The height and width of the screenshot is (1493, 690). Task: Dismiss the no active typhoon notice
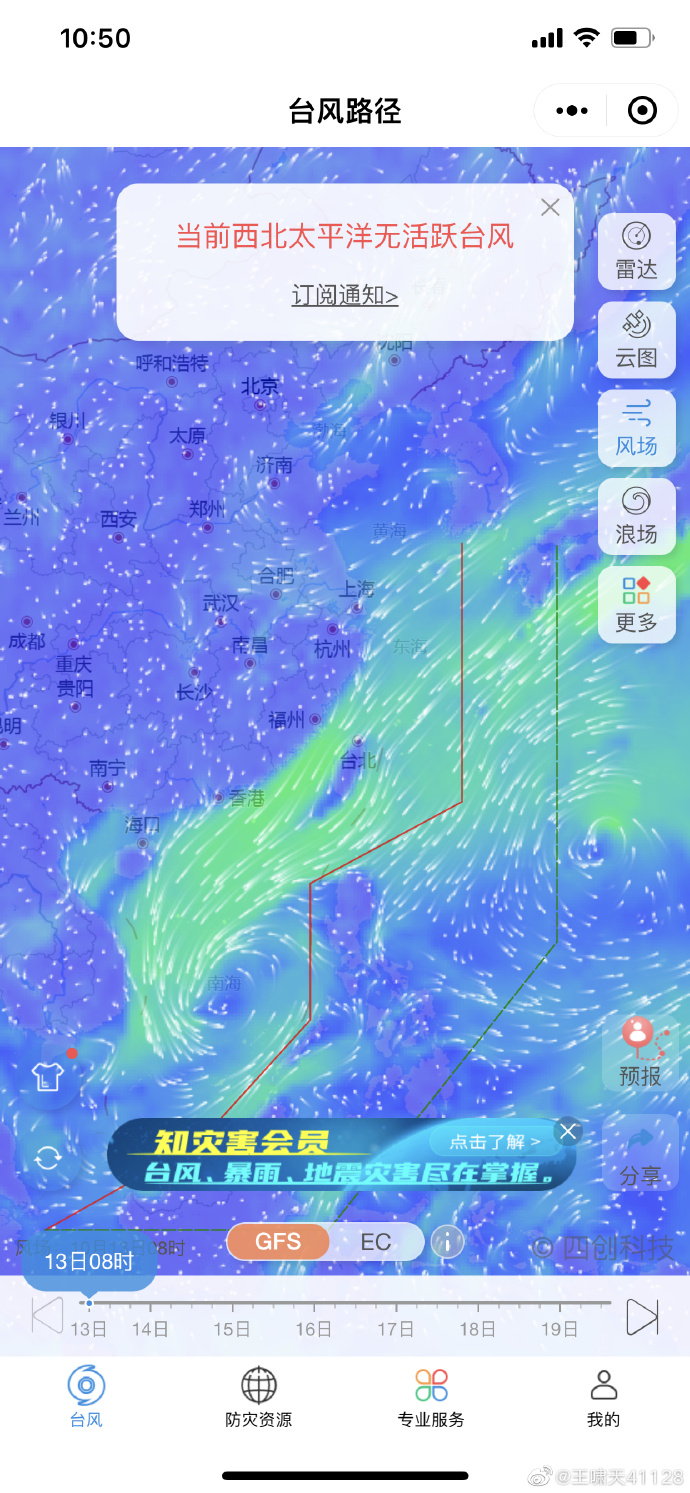click(x=550, y=207)
